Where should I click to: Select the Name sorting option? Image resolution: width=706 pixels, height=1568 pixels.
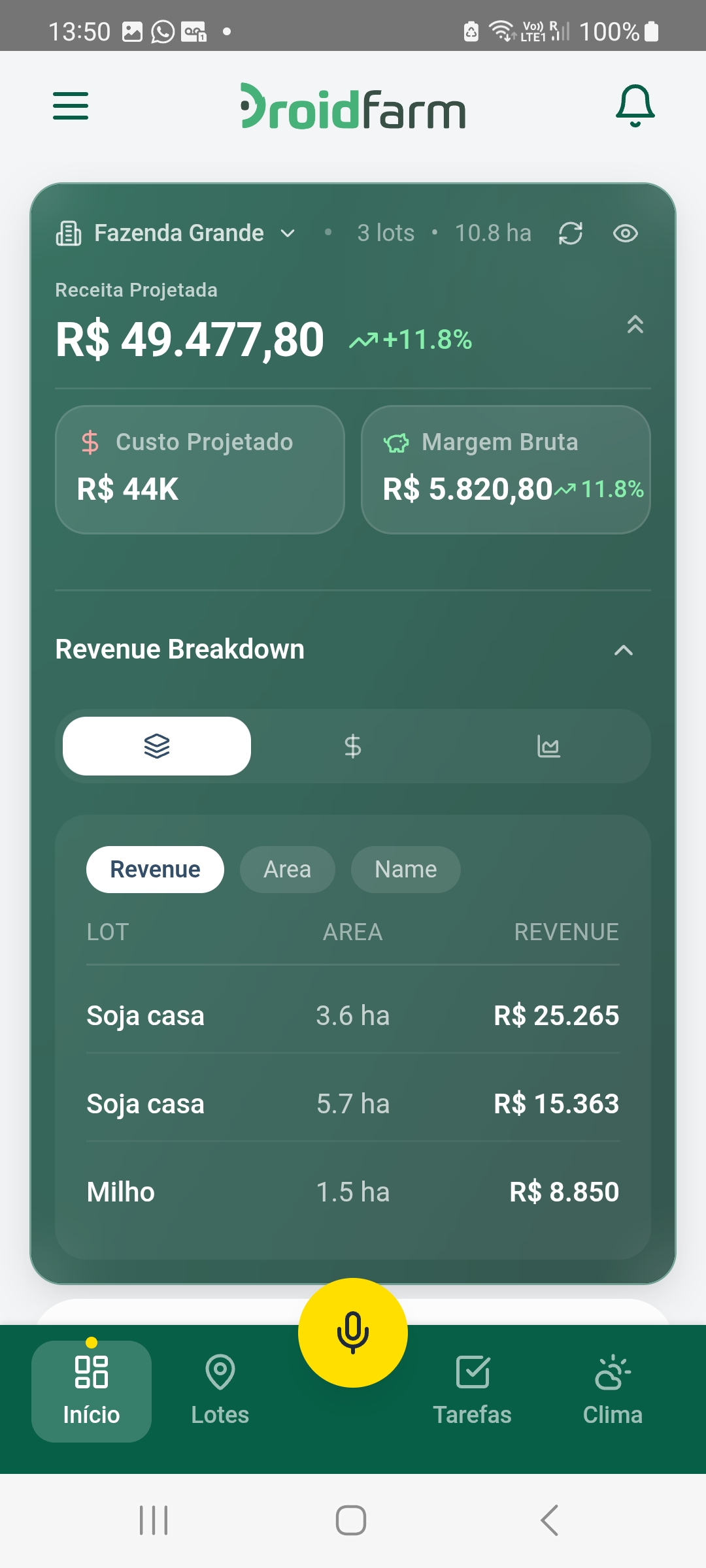point(405,869)
